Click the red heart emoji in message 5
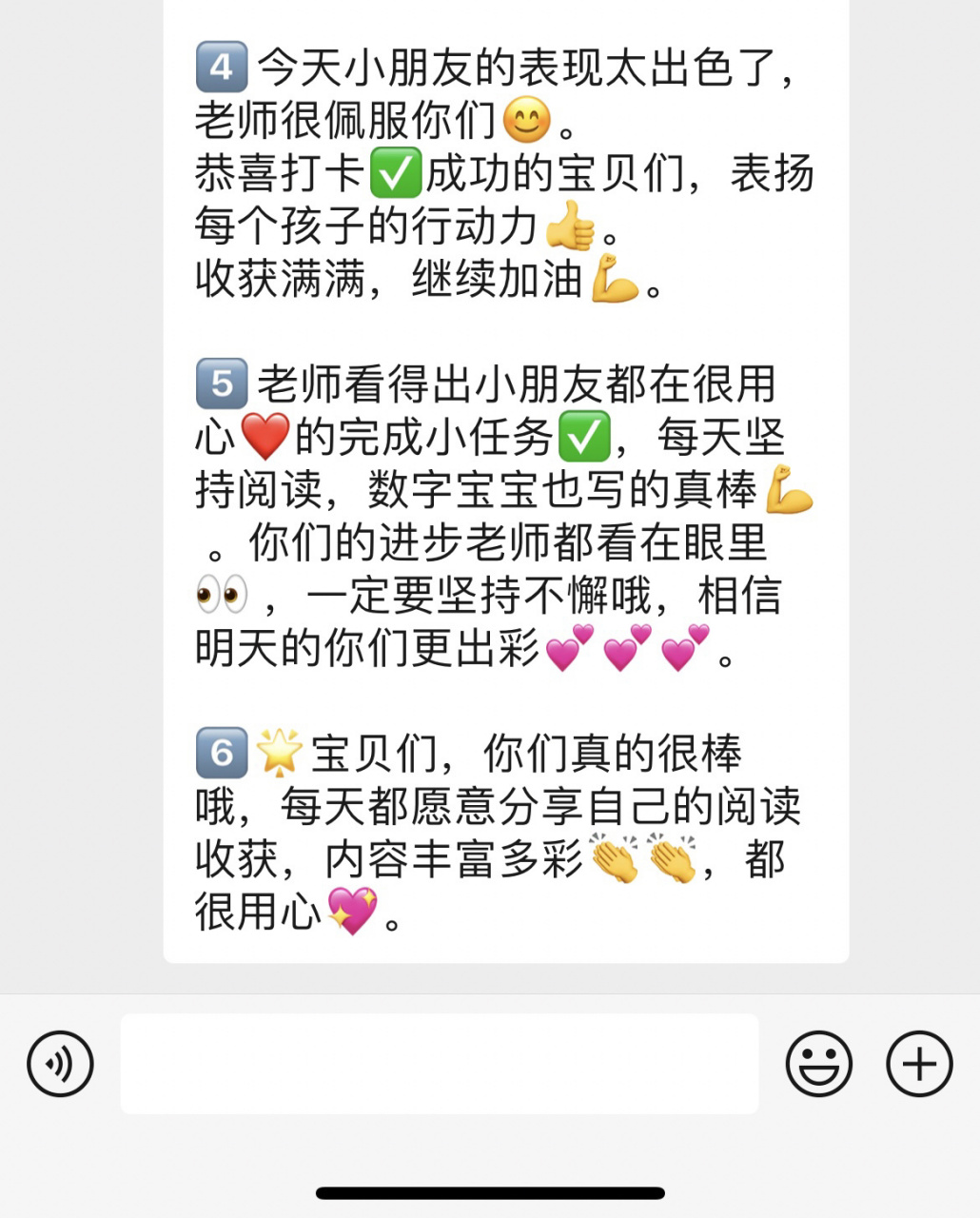This screenshot has height=1218, width=980. tap(264, 434)
